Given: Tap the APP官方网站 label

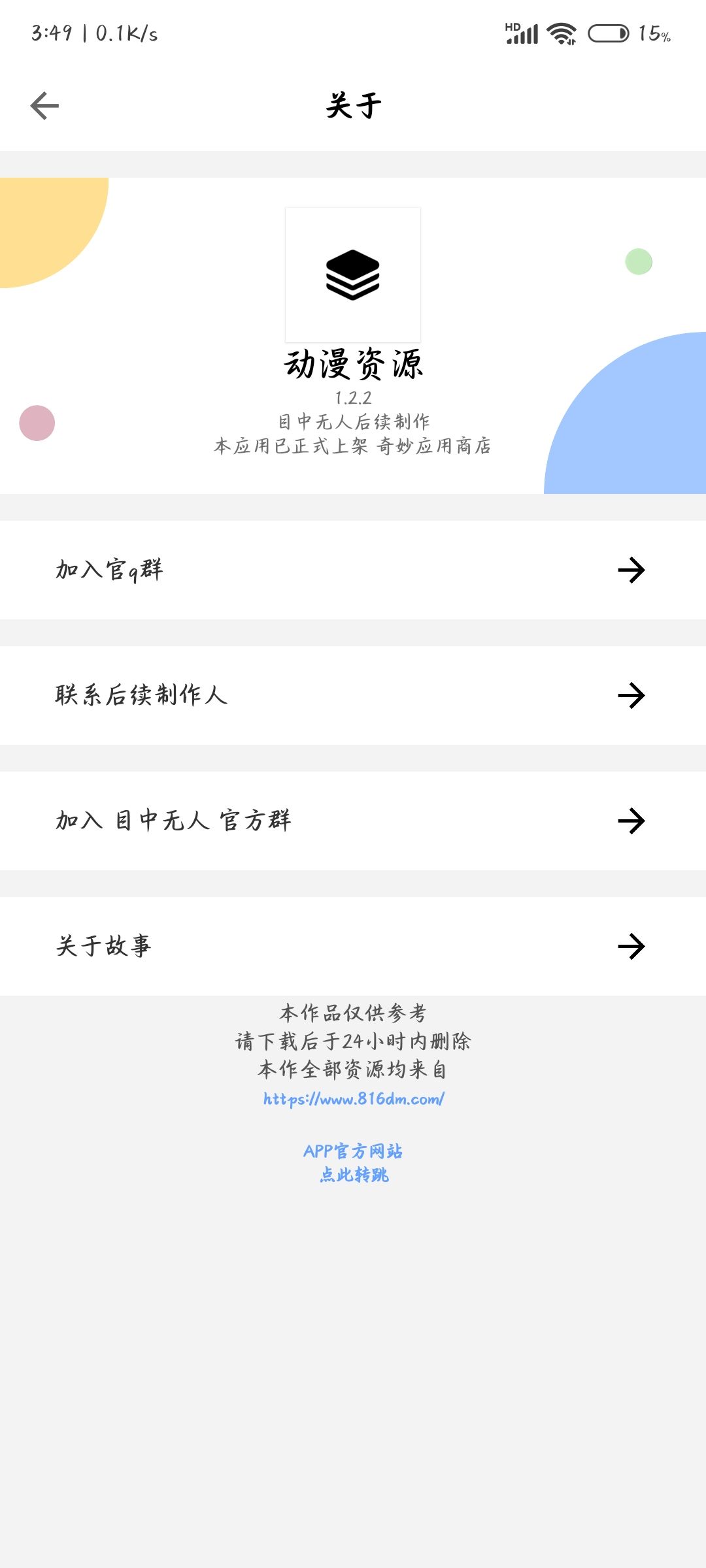Looking at the screenshot, I should (x=353, y=1152).
